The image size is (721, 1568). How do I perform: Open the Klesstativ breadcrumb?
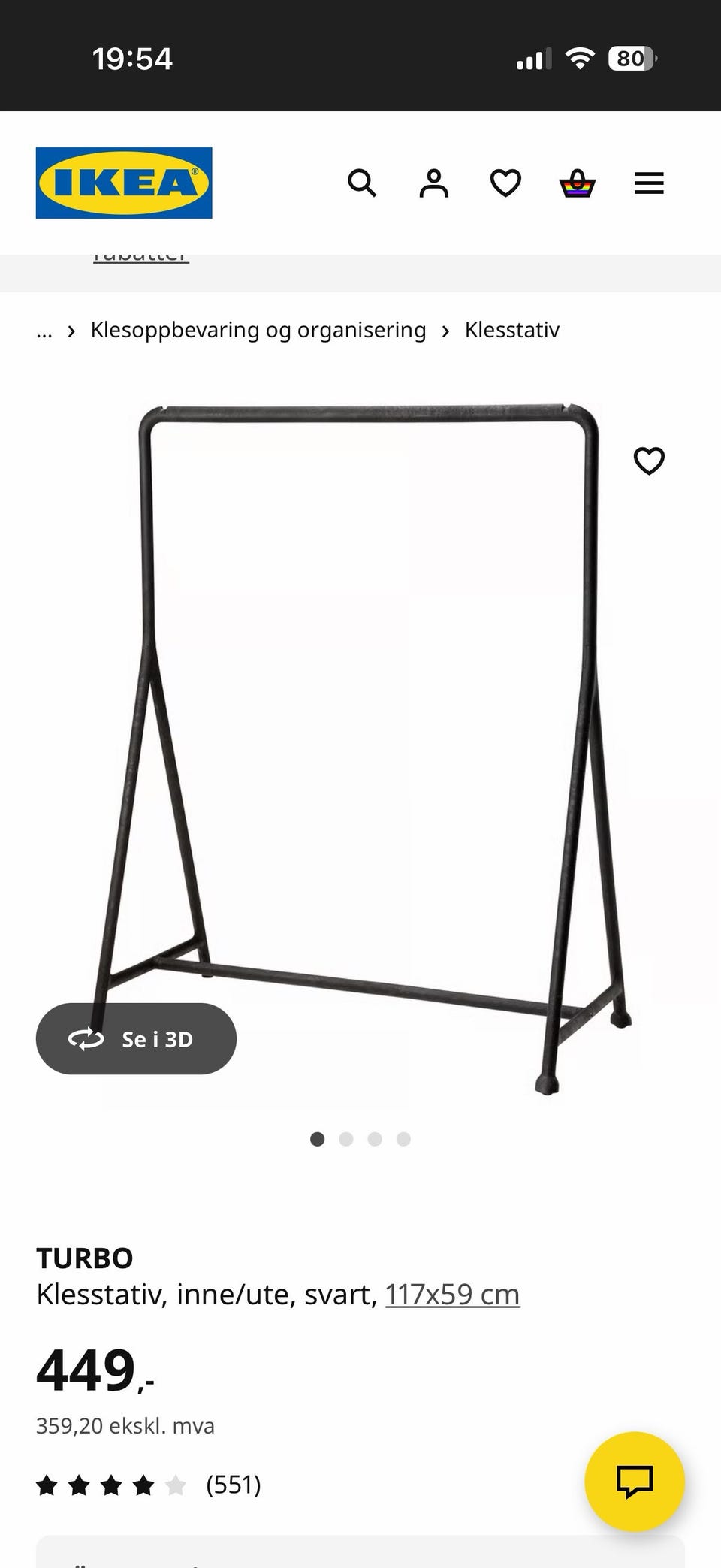(x=511, y=330)
